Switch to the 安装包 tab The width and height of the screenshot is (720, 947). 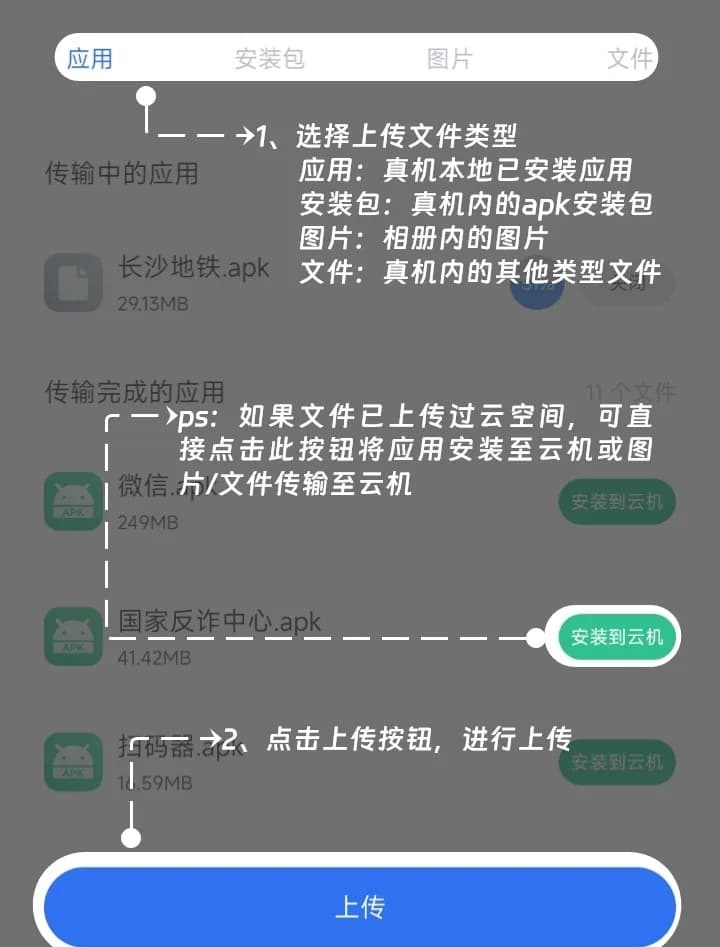click(x=269, y=58)
